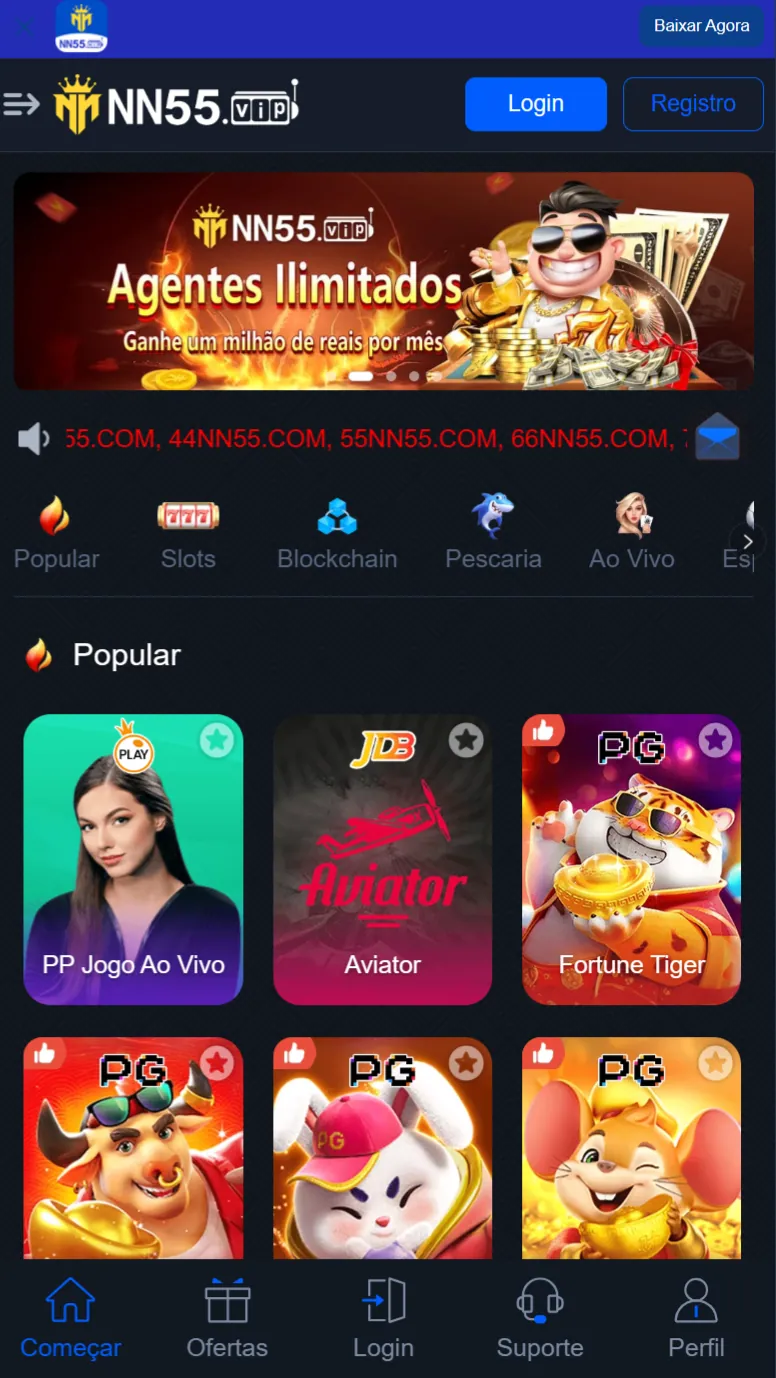Favorite Aviator with its star icon
The width and height of the screenshot is (776, 1378).
465,741
